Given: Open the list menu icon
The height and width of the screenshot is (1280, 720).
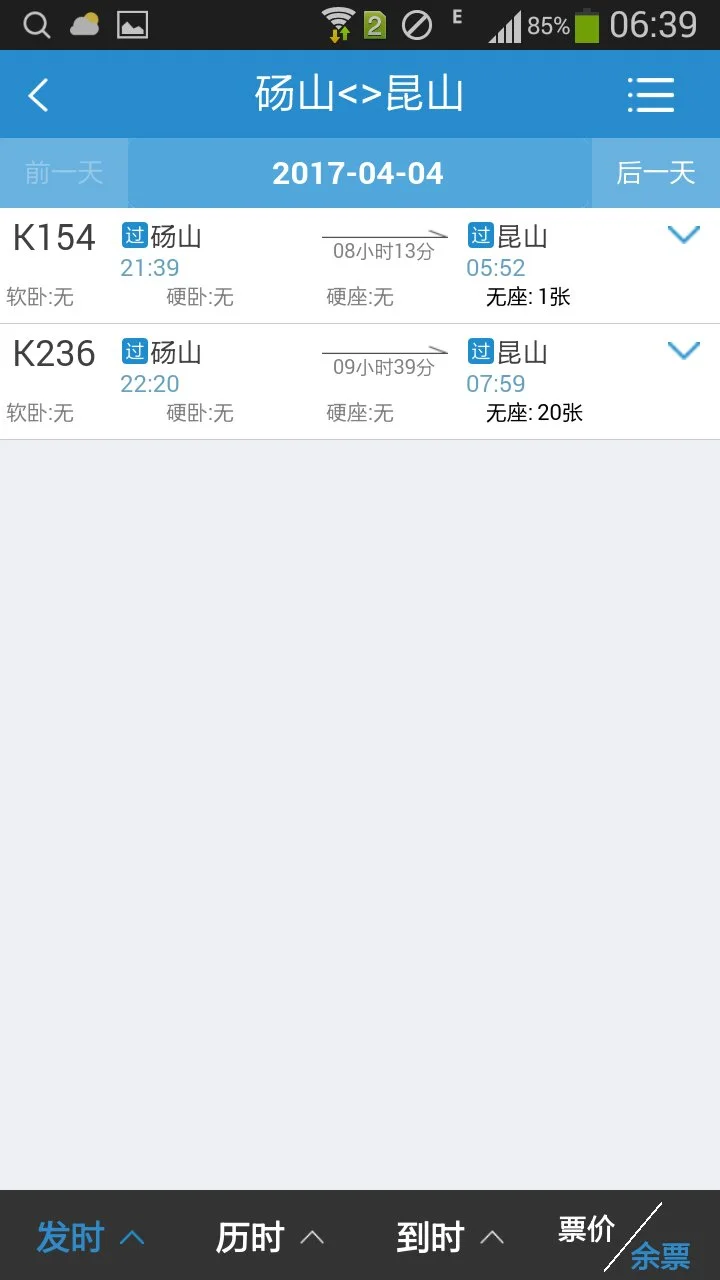Looking at the screenshot, I should [651, 96].
